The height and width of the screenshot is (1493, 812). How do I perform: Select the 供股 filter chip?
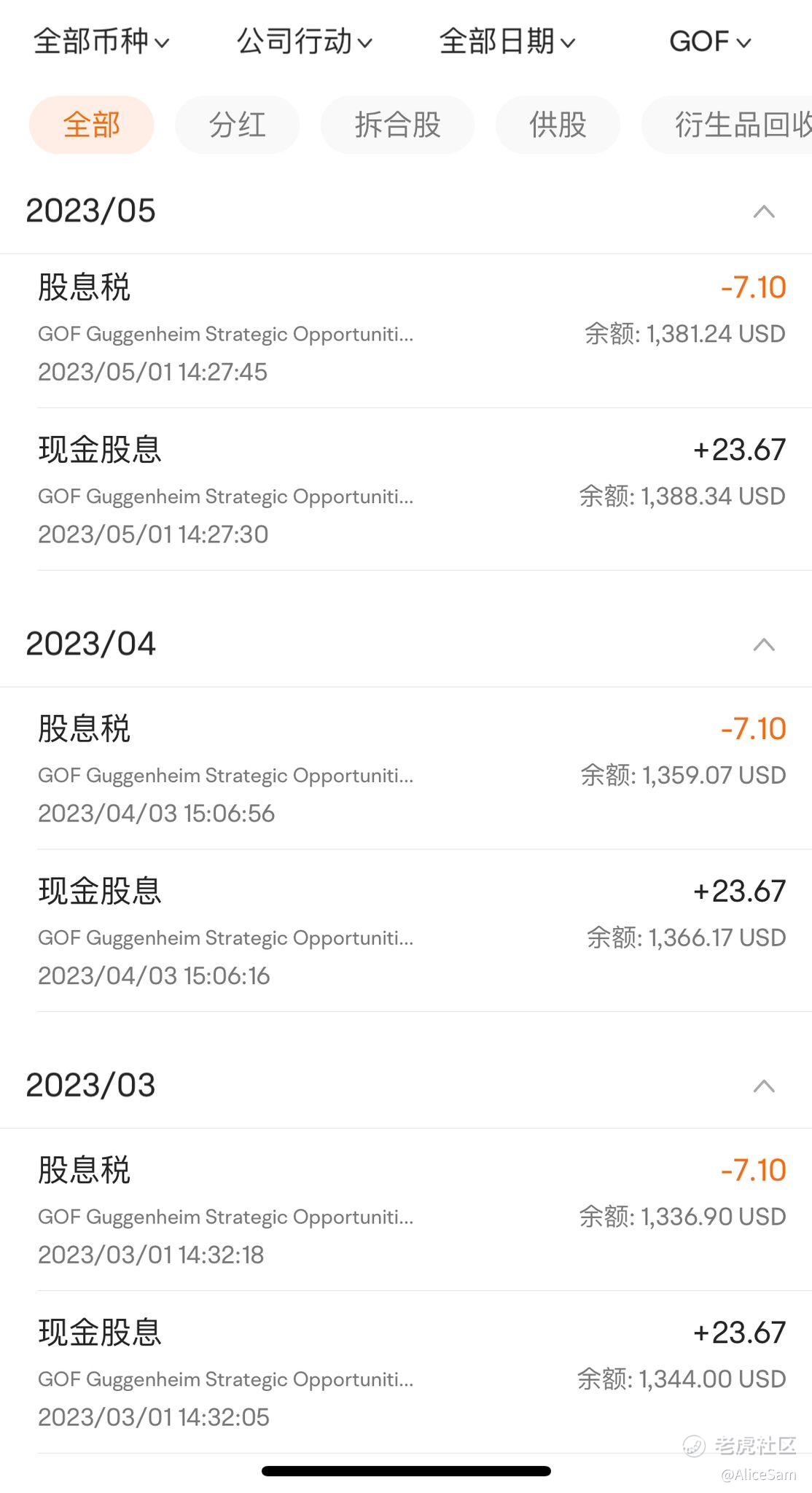pos(558,125)
